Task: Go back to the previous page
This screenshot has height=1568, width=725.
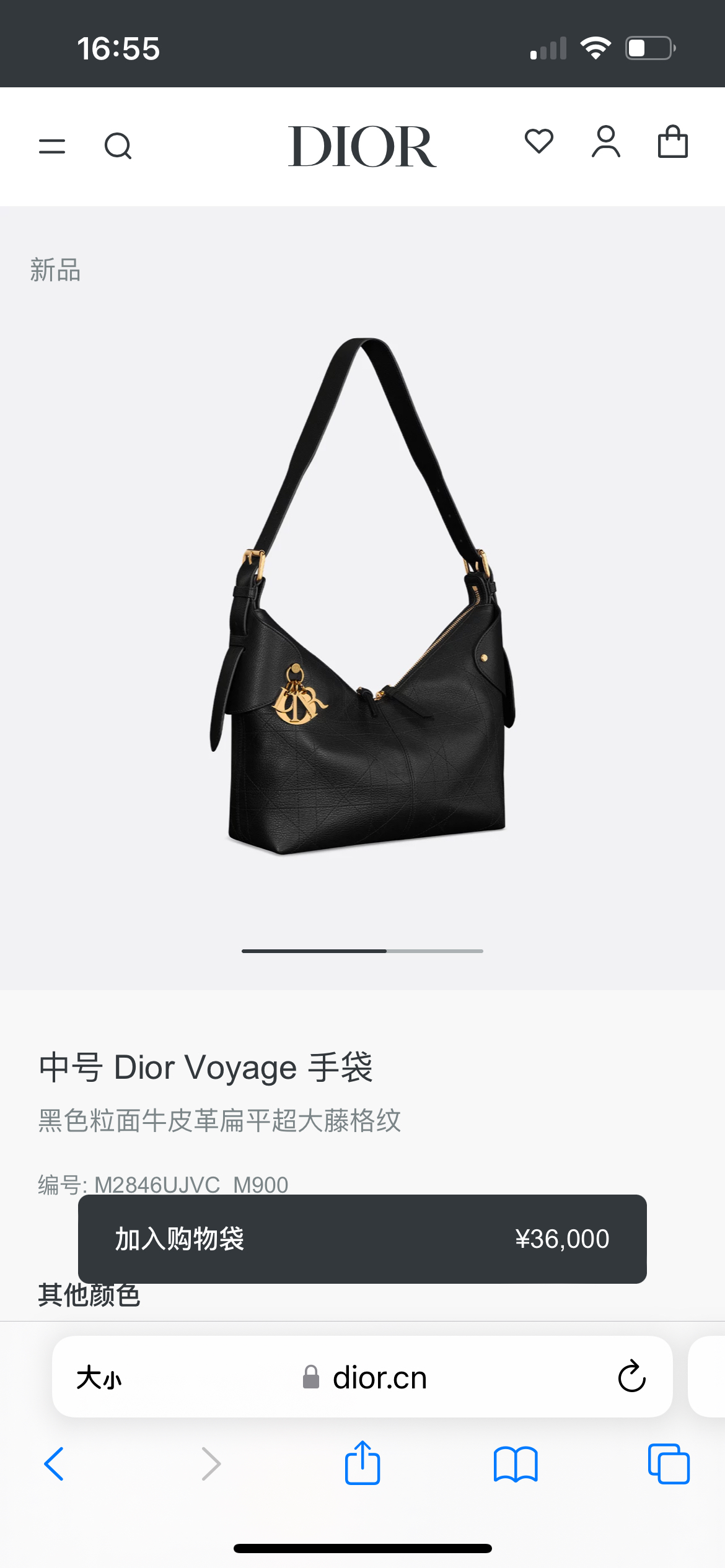Action: click(55, 1465)
